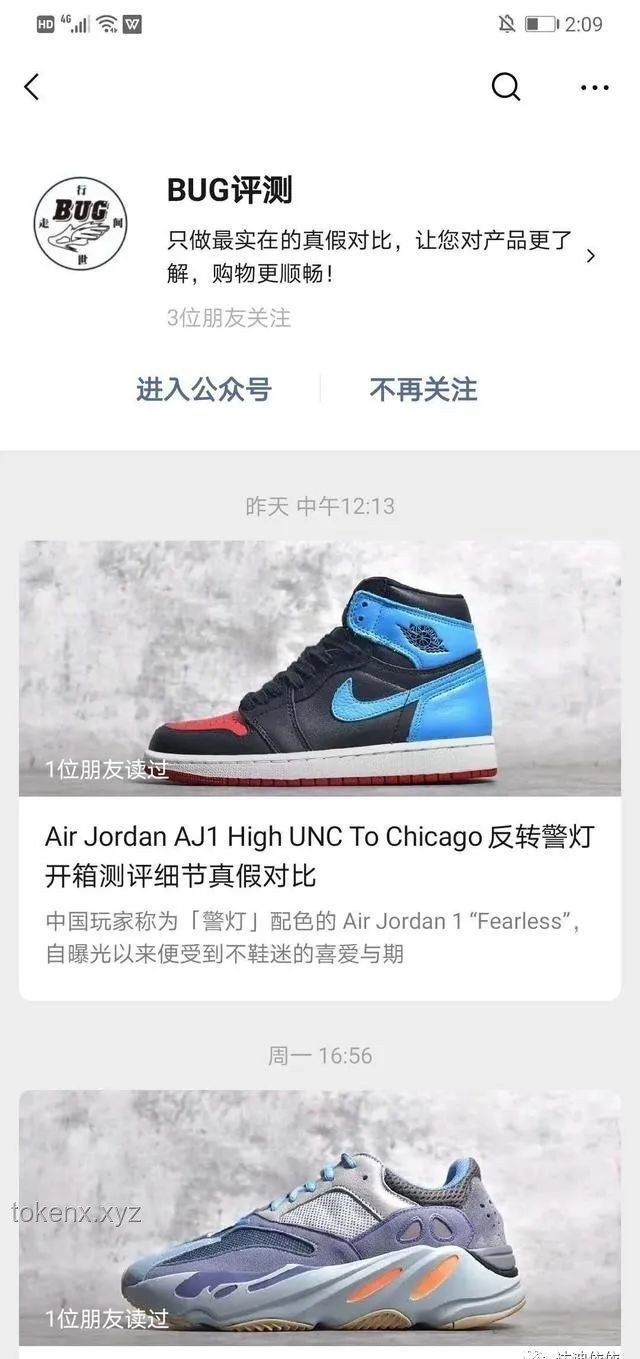Open search in this official account
Screen dimensions: 640x1359
click(x=506, y=87)
